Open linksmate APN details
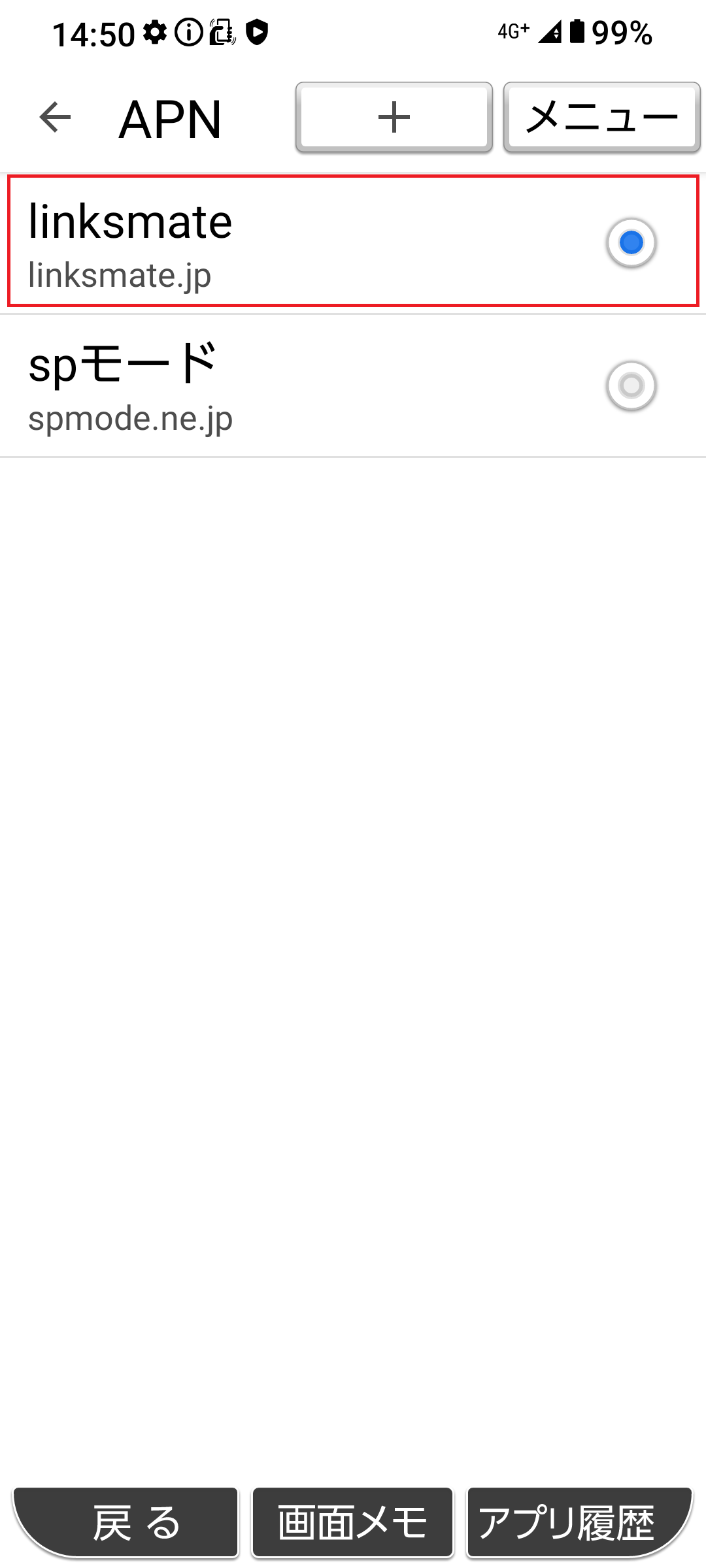The width and height of the screenshot is (706, 1568). click(x=261, y=242)
